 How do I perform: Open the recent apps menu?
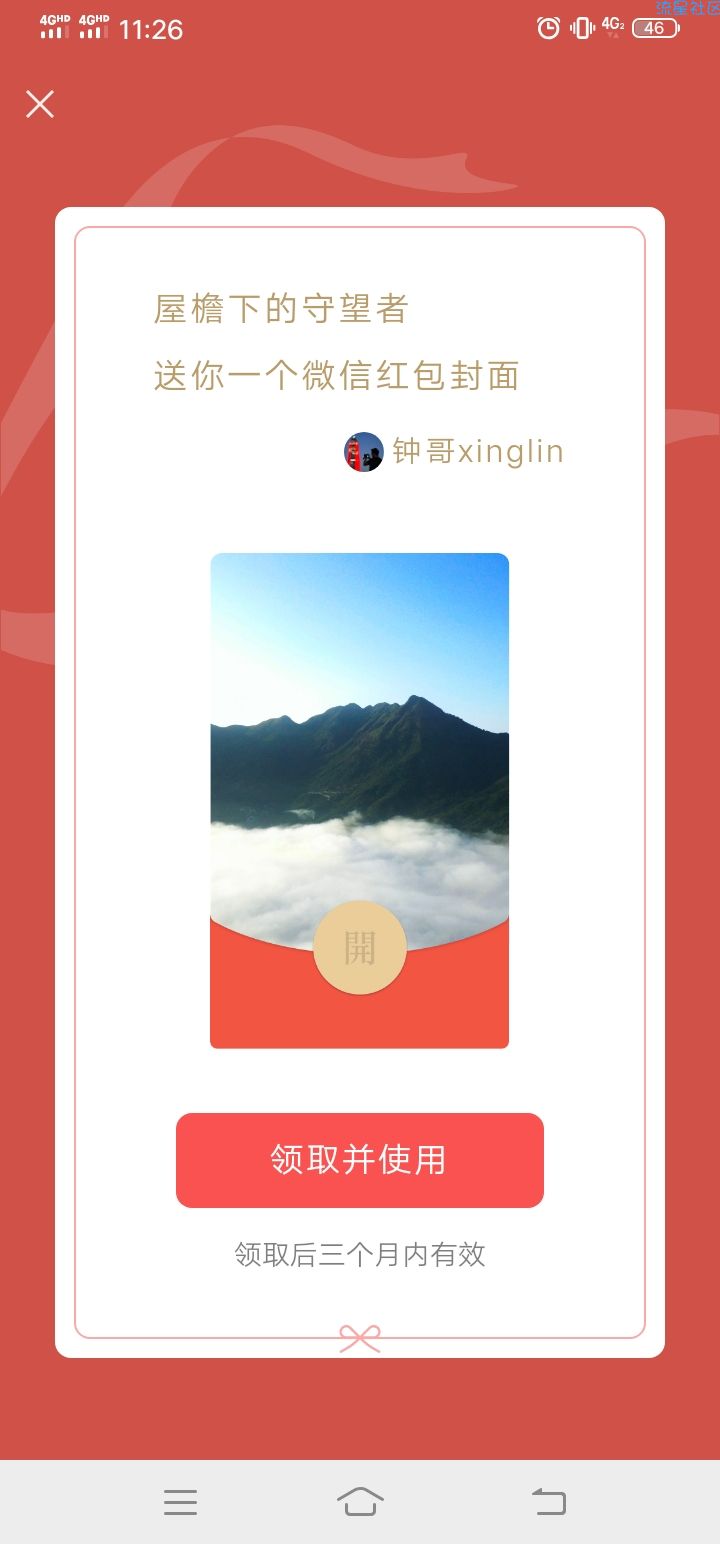tap(180, 1501)
